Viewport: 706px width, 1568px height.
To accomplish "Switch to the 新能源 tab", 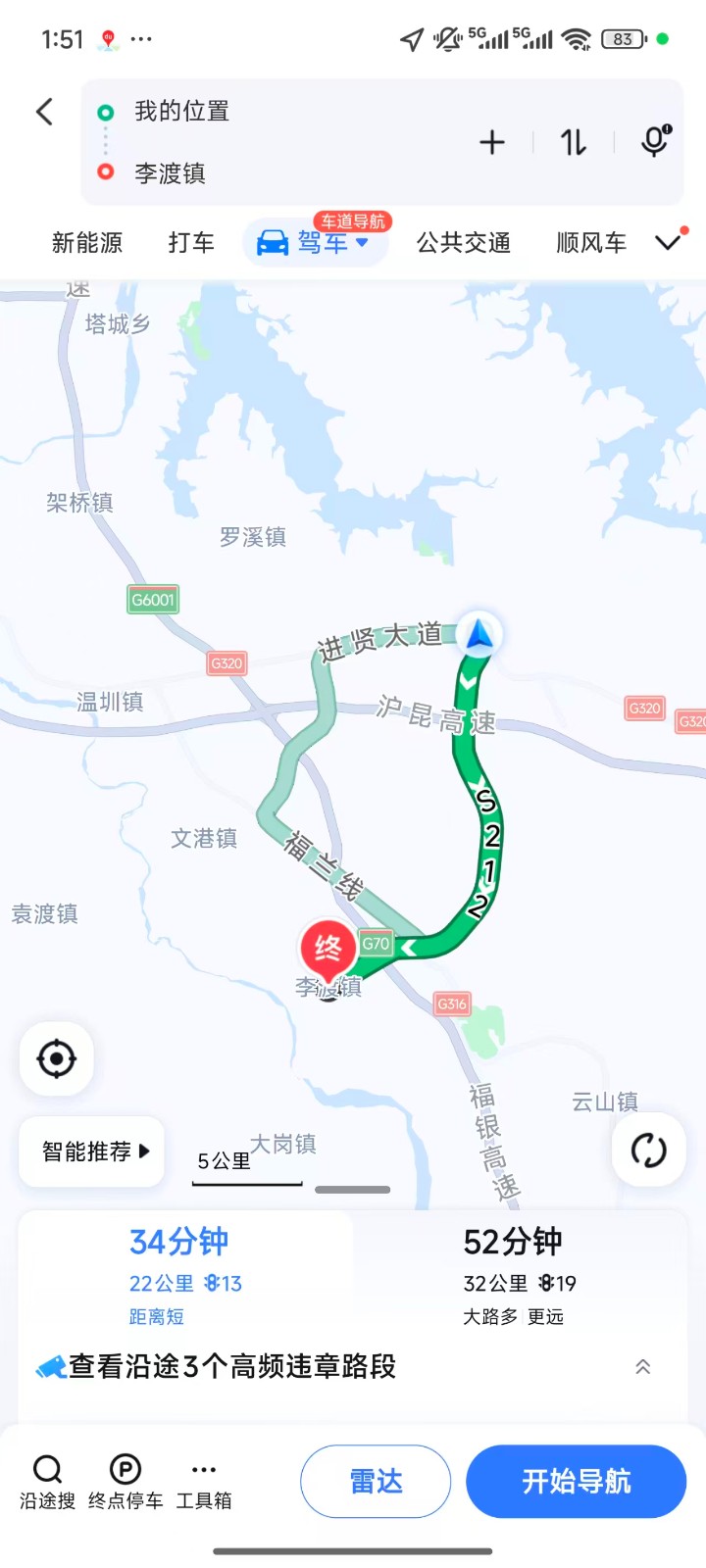I will click(87, 243).
